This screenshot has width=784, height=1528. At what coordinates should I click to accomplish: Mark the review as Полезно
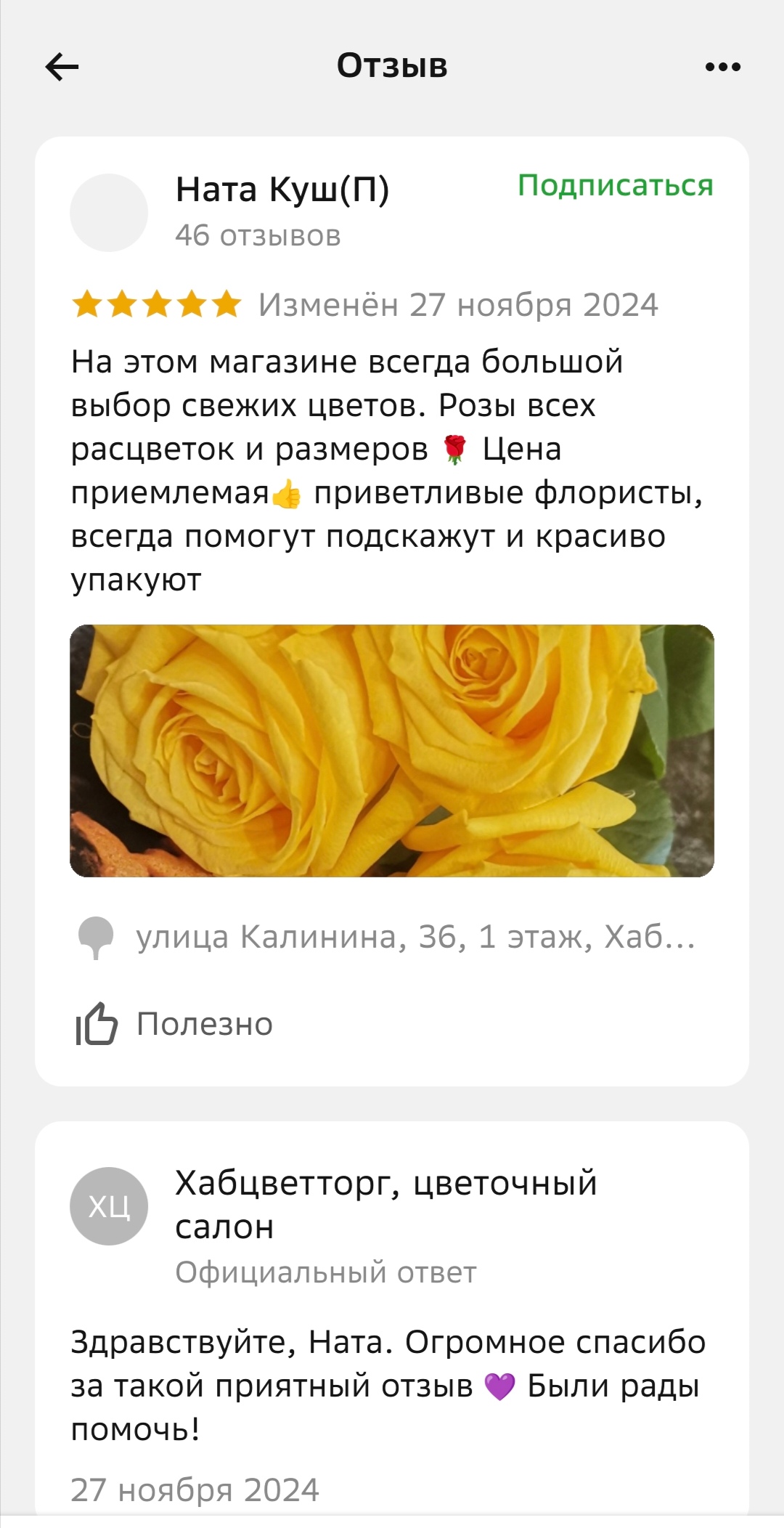(x=174, y=1024)
